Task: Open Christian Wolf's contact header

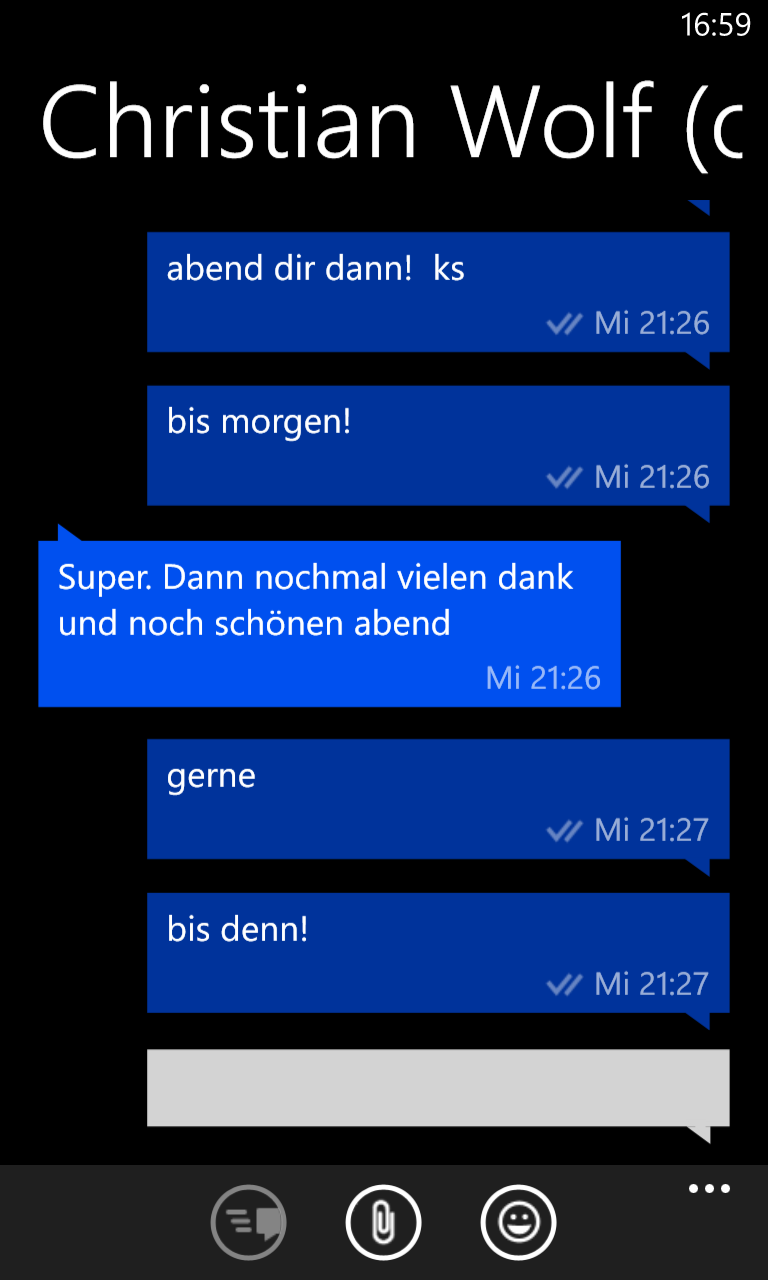Action: click(x=392, y=122)
